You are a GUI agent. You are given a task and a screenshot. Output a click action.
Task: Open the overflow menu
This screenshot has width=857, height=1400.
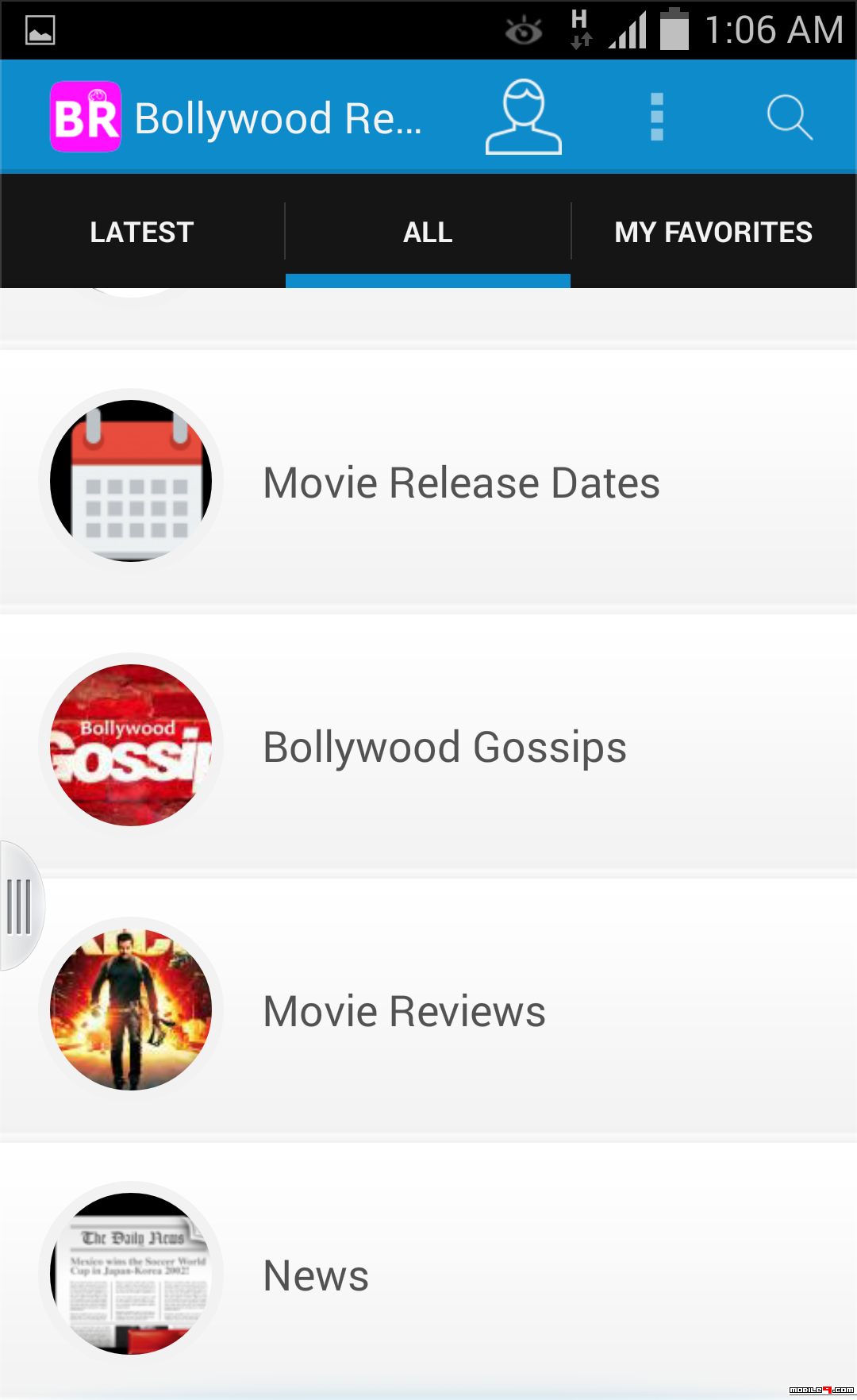(x=656, y=117)
